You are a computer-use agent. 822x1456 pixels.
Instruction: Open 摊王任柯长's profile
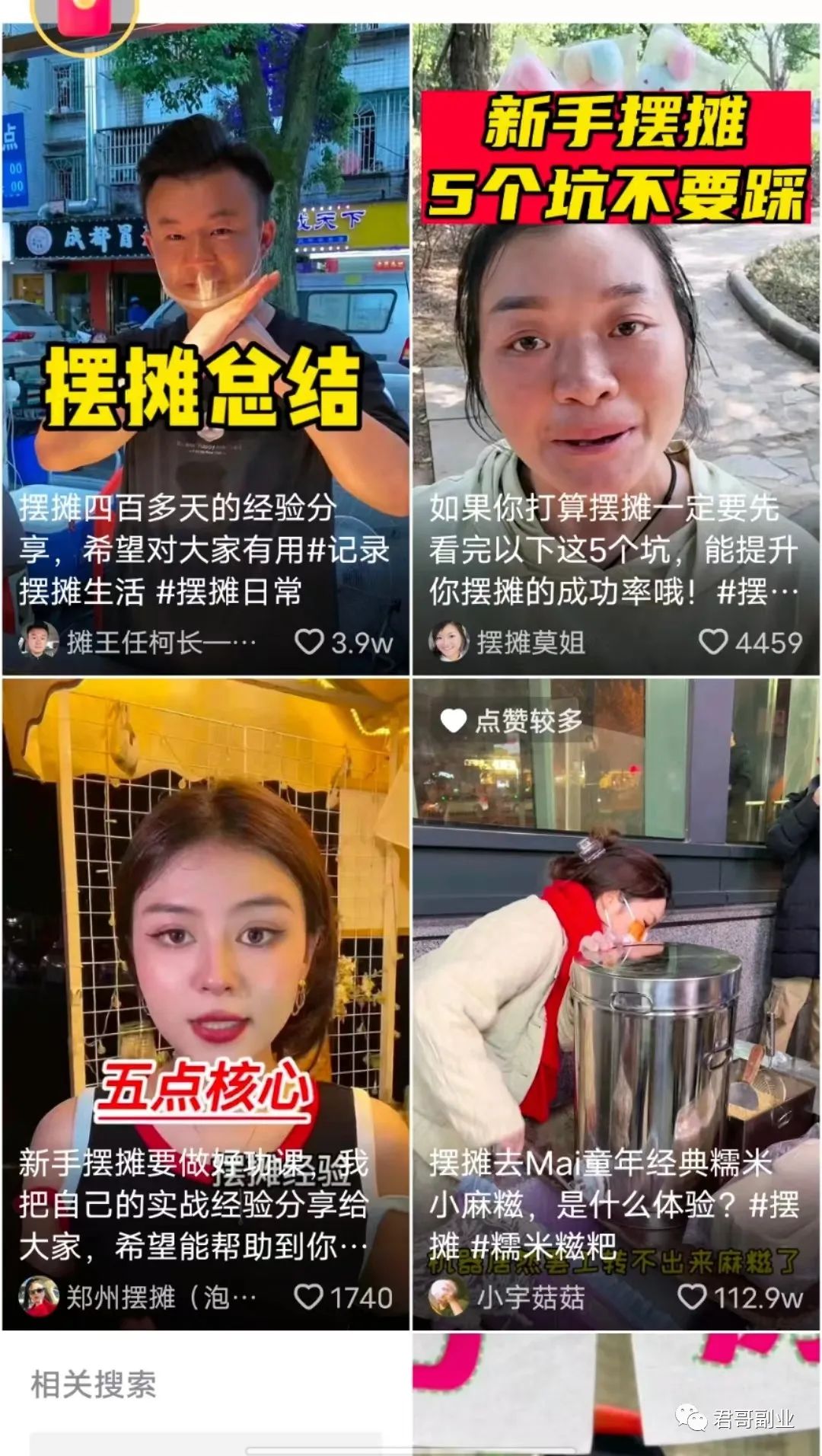(x=40, y=642)
